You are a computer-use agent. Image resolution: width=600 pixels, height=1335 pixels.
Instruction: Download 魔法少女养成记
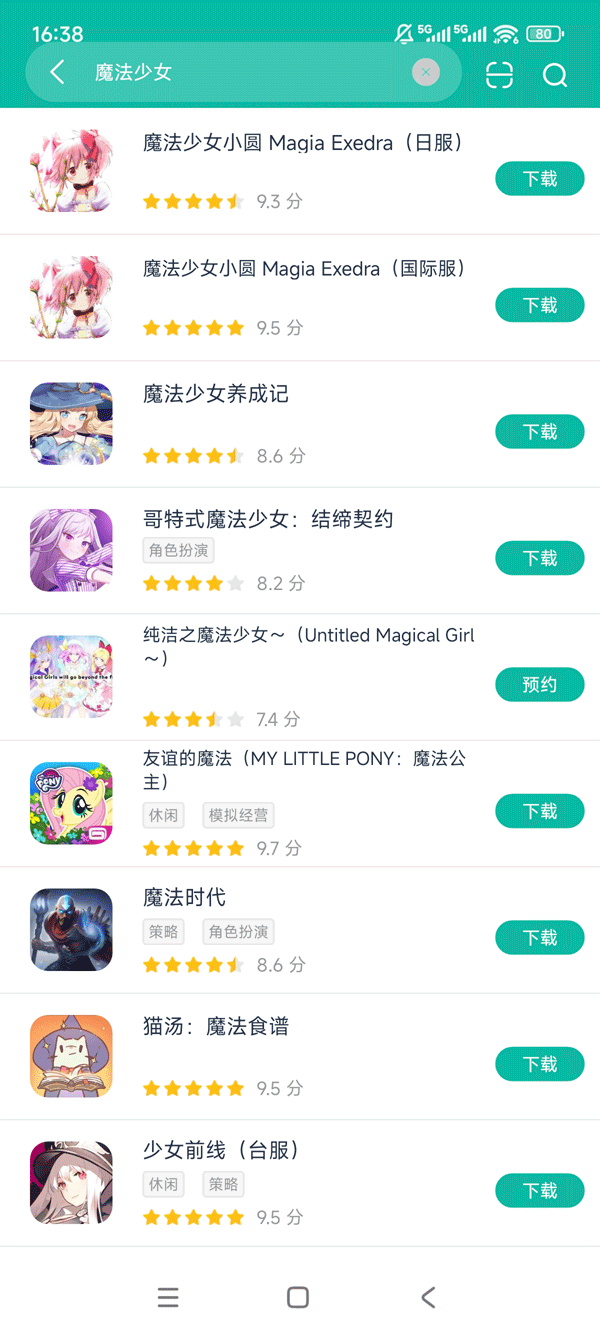(x=539, y=432)
